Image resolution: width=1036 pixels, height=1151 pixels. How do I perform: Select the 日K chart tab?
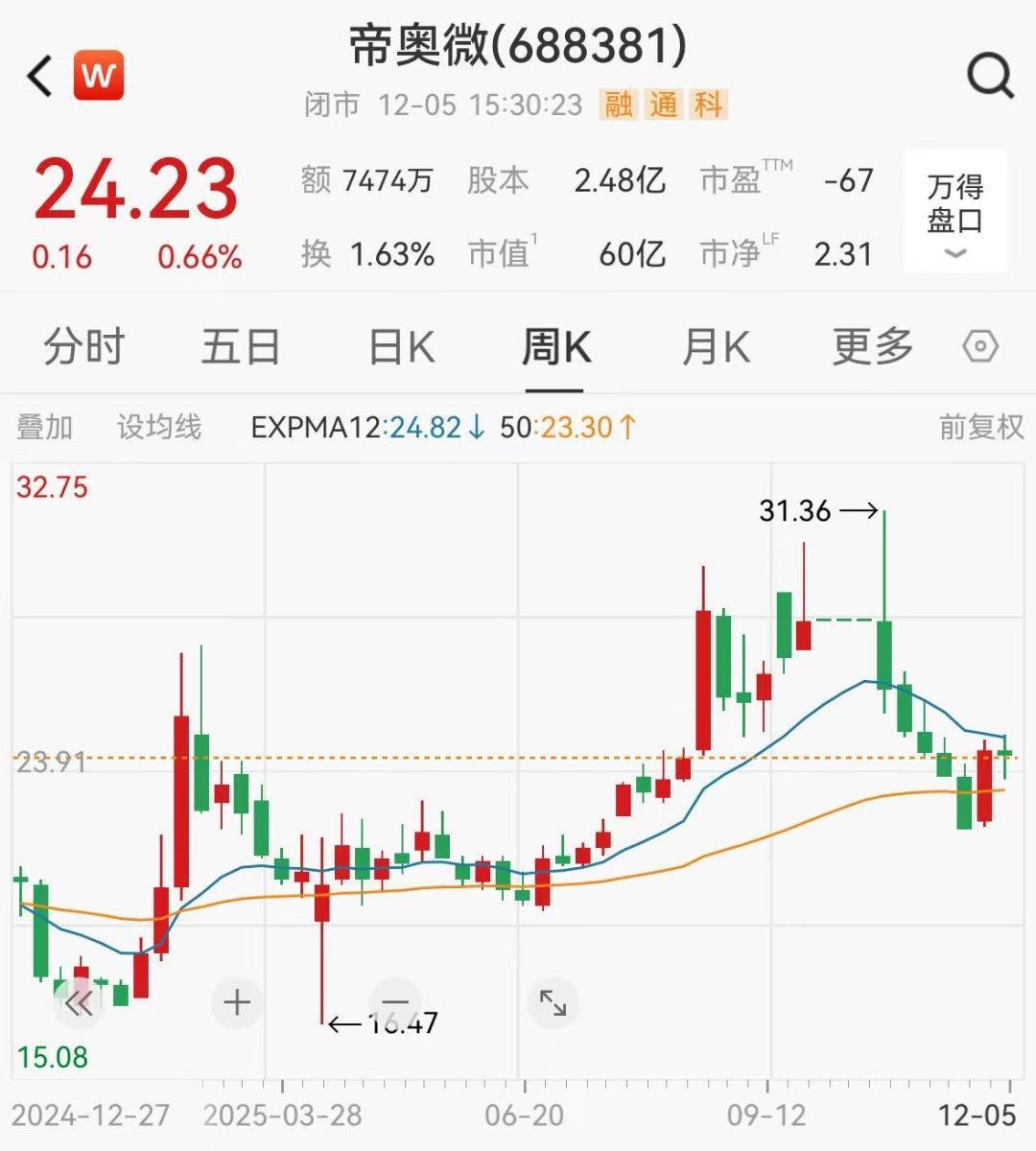pos(401,346)
